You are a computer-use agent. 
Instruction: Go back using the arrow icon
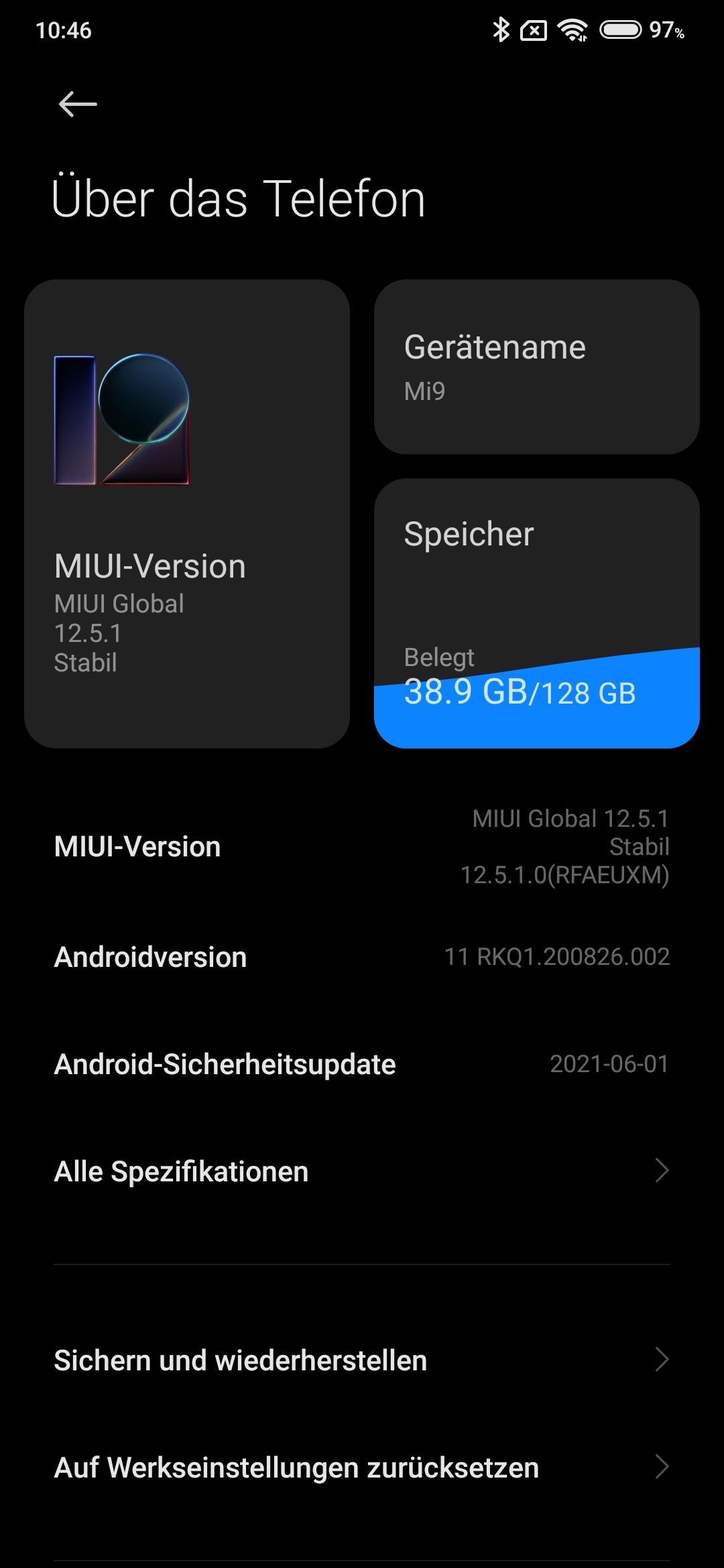78,105
